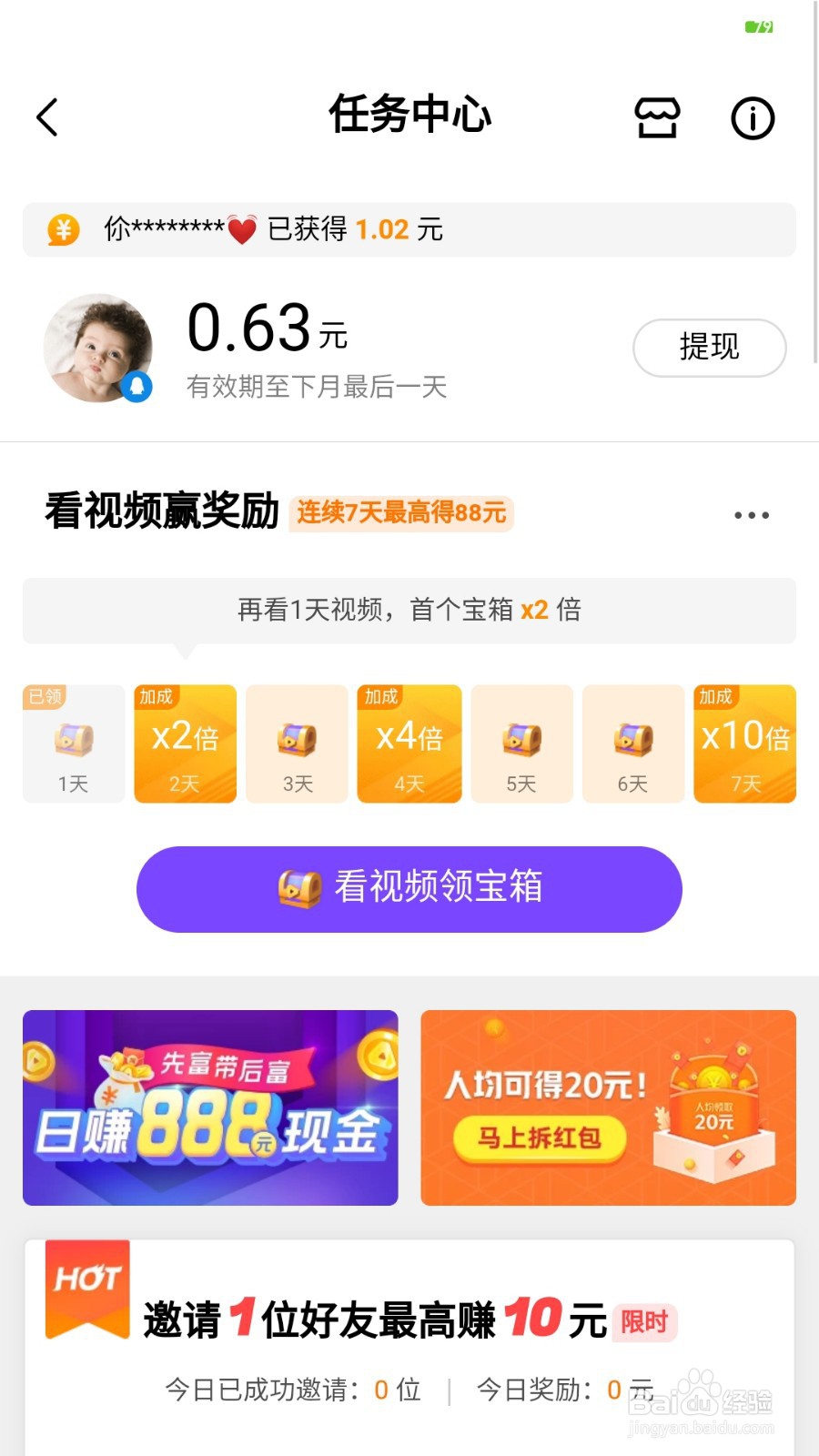This screenshot has height=1456, width=819.
Task: Tap 看视频领宝箱 button
Action: click(x=409, y=888)
